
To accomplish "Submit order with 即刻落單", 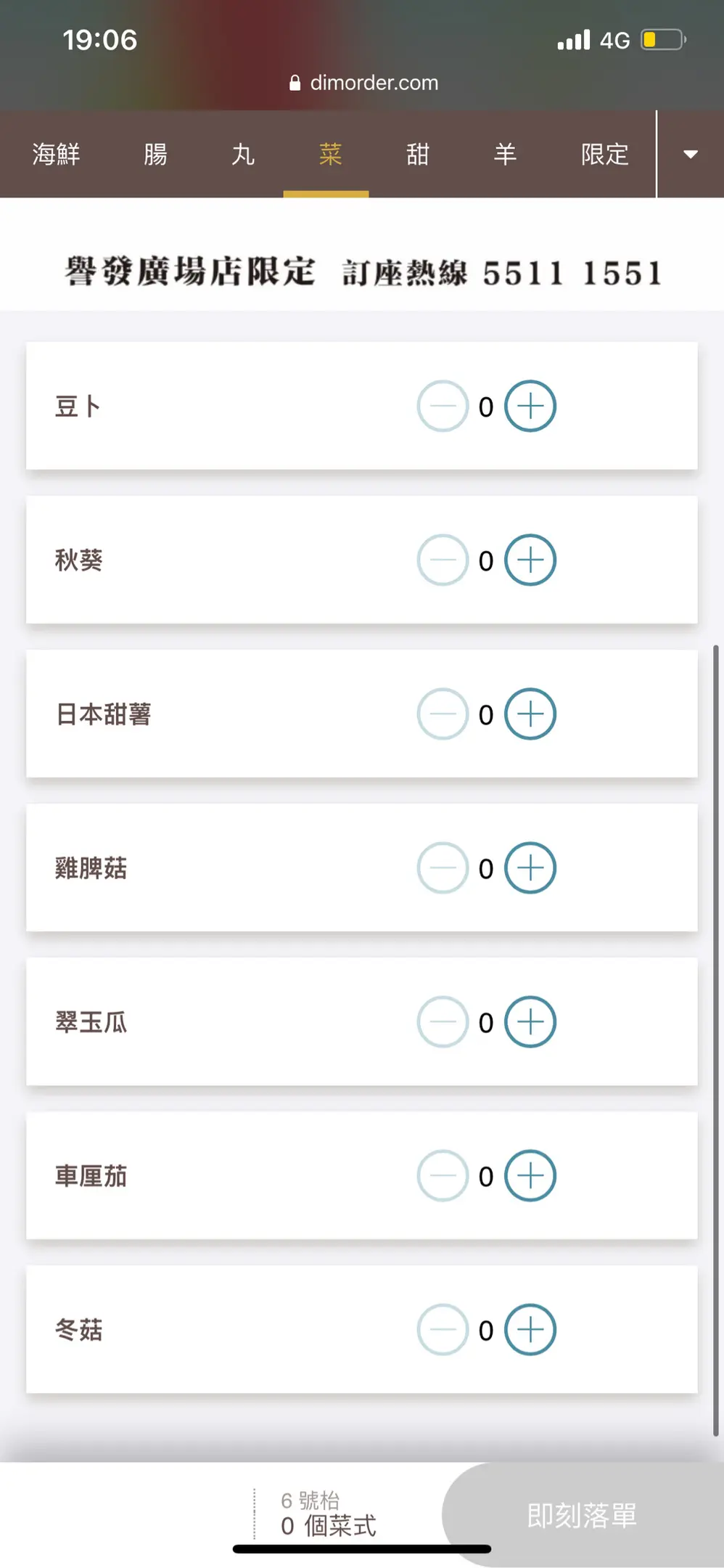I will [583, 1515].
